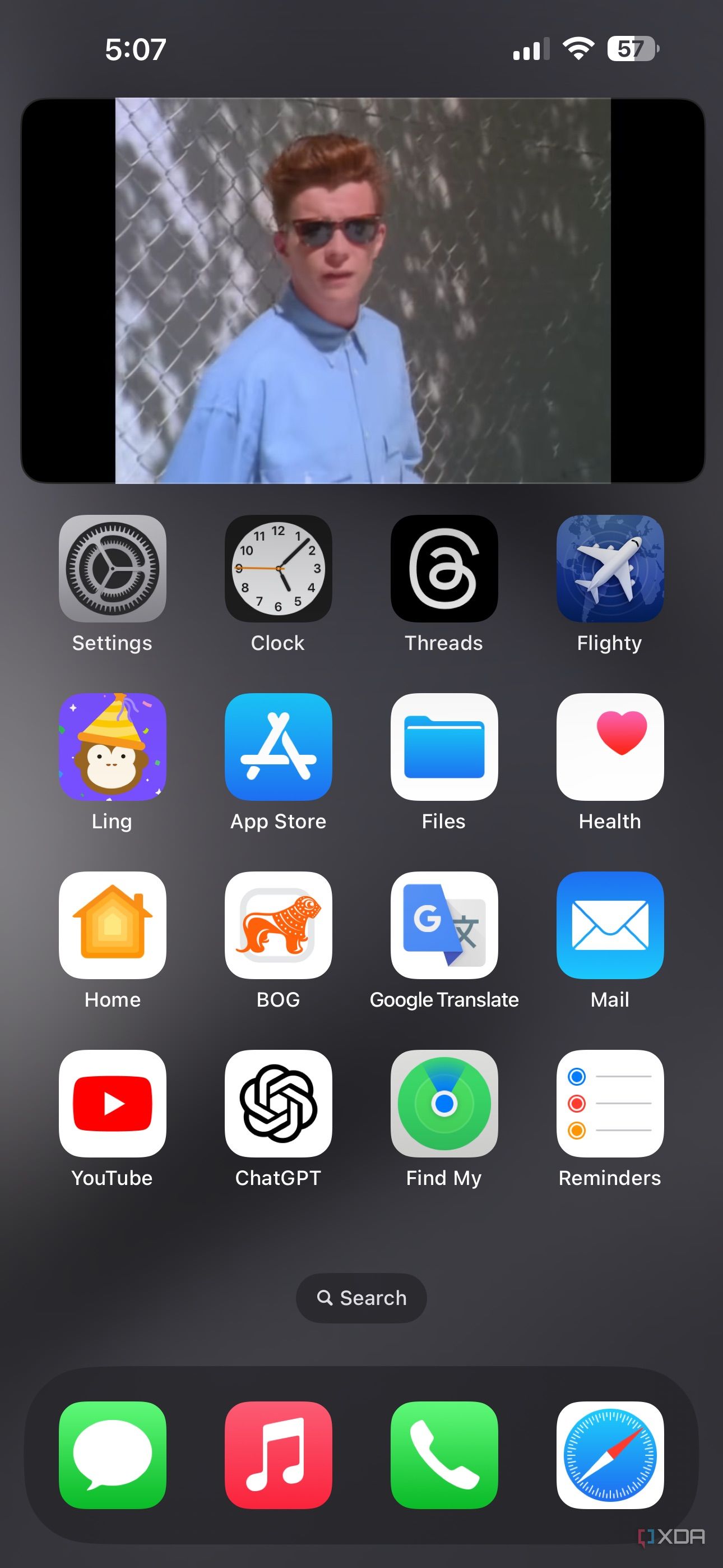Launch the Clock app

(x=278, y=569)
